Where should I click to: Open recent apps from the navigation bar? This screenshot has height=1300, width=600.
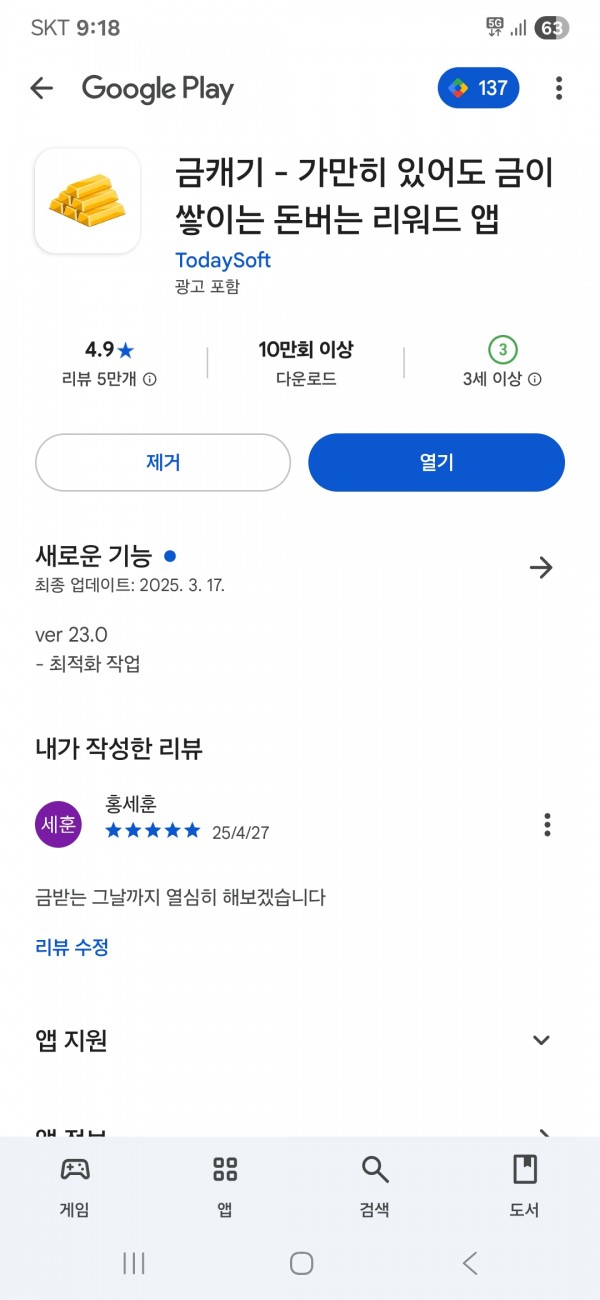[134, 1263]
